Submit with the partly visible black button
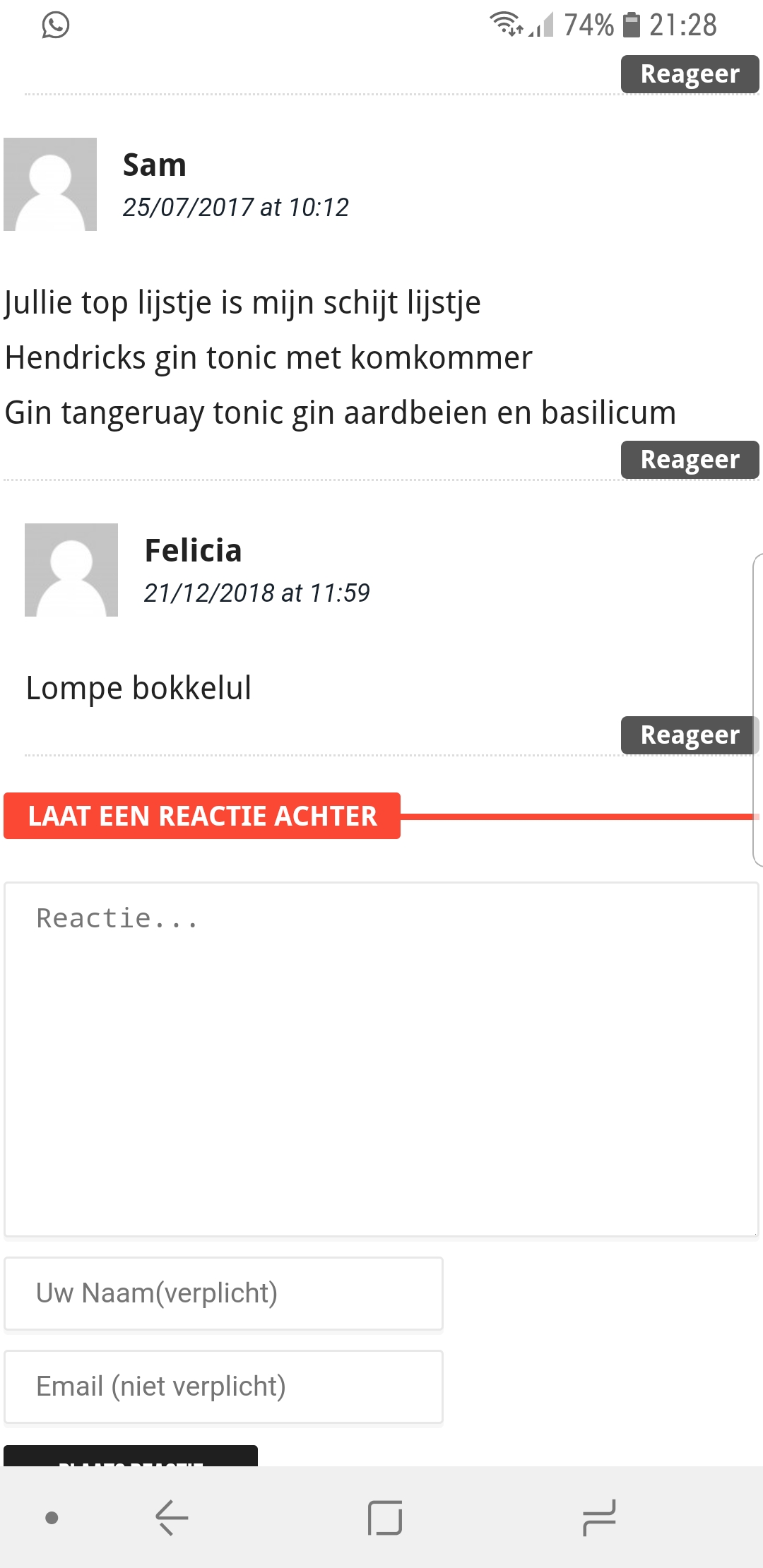 tap(131, 1456)
